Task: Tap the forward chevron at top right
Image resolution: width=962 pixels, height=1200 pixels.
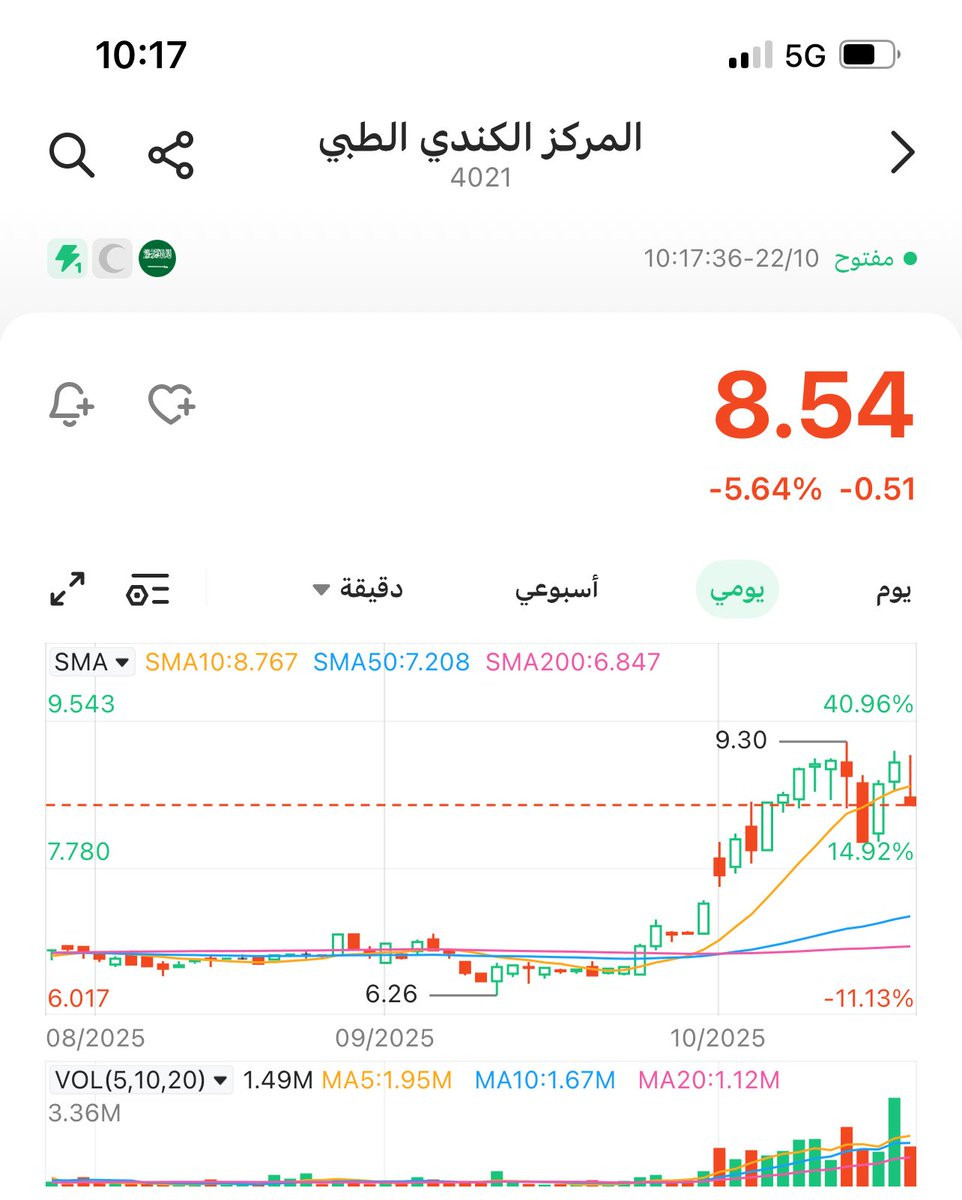Action: pyautogui.click(x=903, y=154)
